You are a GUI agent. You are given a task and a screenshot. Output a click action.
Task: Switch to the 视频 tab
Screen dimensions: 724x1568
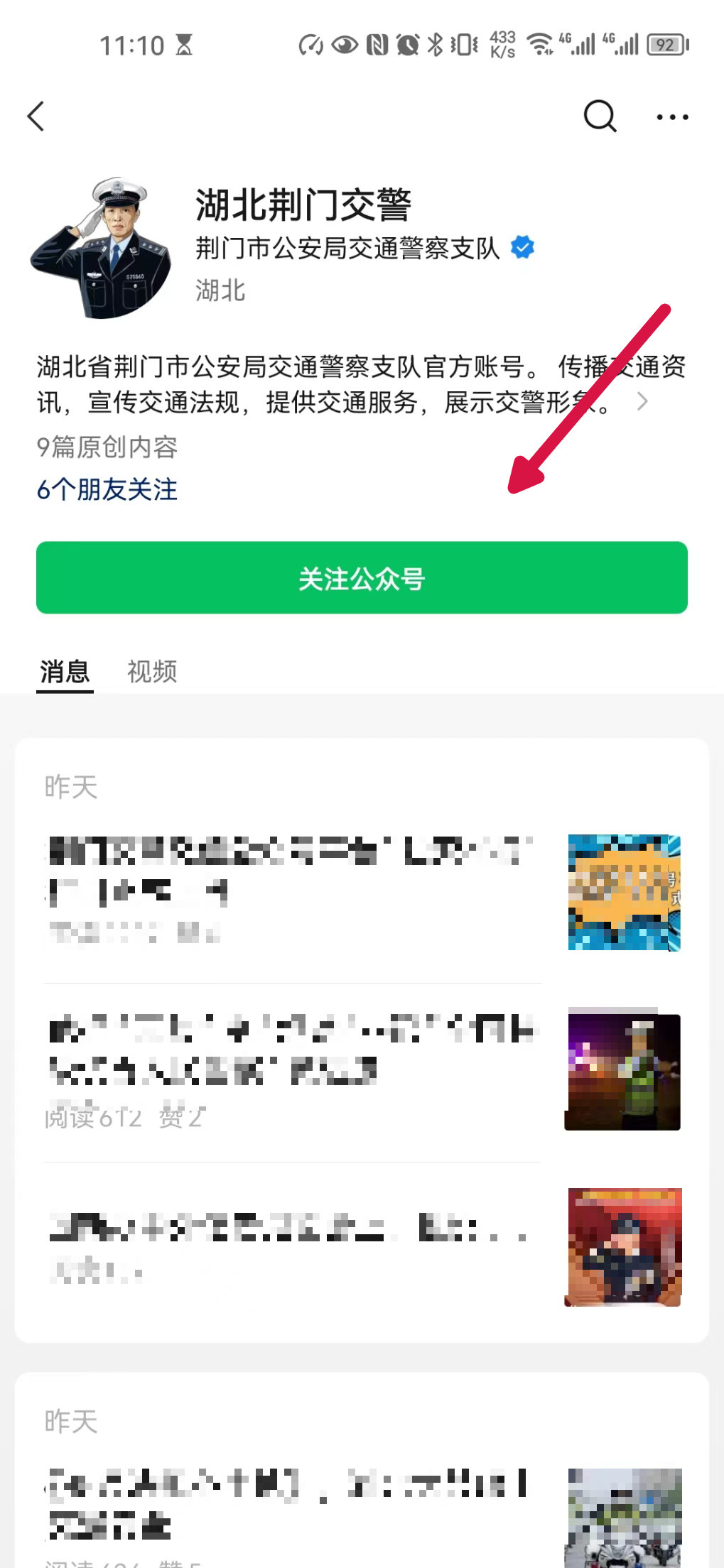click(152, 671)
